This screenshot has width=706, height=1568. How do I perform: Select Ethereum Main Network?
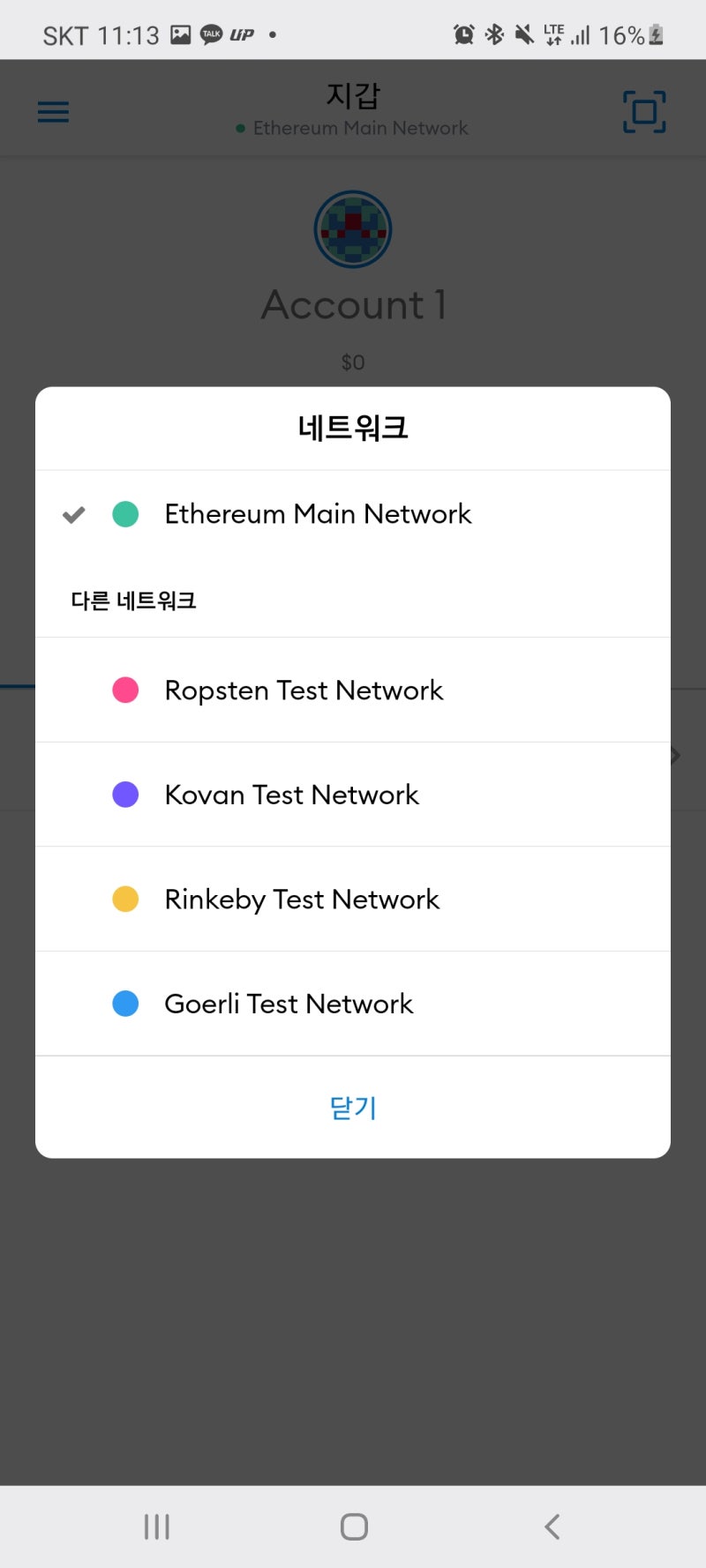coord(353,514)
